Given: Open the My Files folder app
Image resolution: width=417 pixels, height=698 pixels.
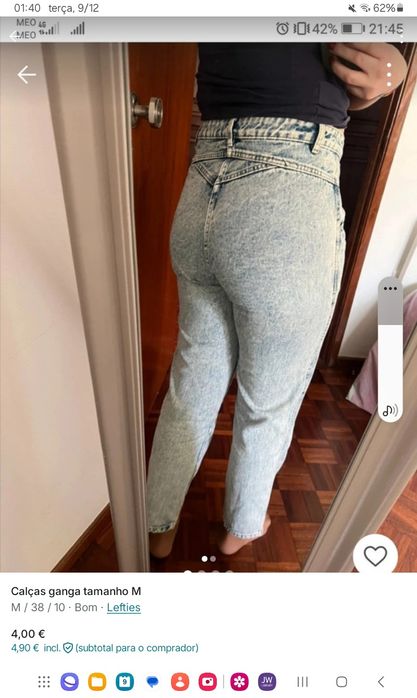Looking at the screenshot, I should tap(97, 682).
